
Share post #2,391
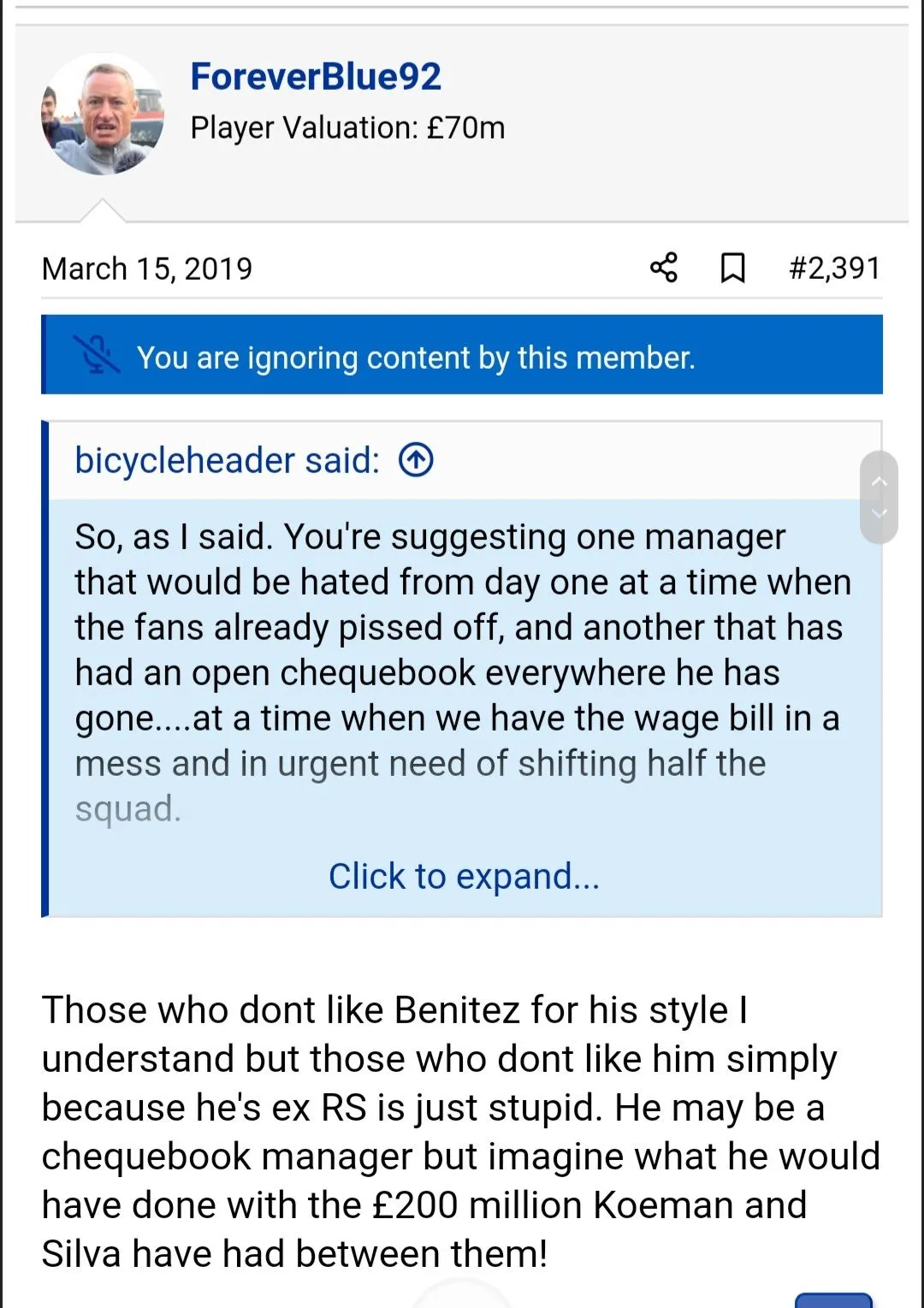pyautogui.click(x=664, y=268)
